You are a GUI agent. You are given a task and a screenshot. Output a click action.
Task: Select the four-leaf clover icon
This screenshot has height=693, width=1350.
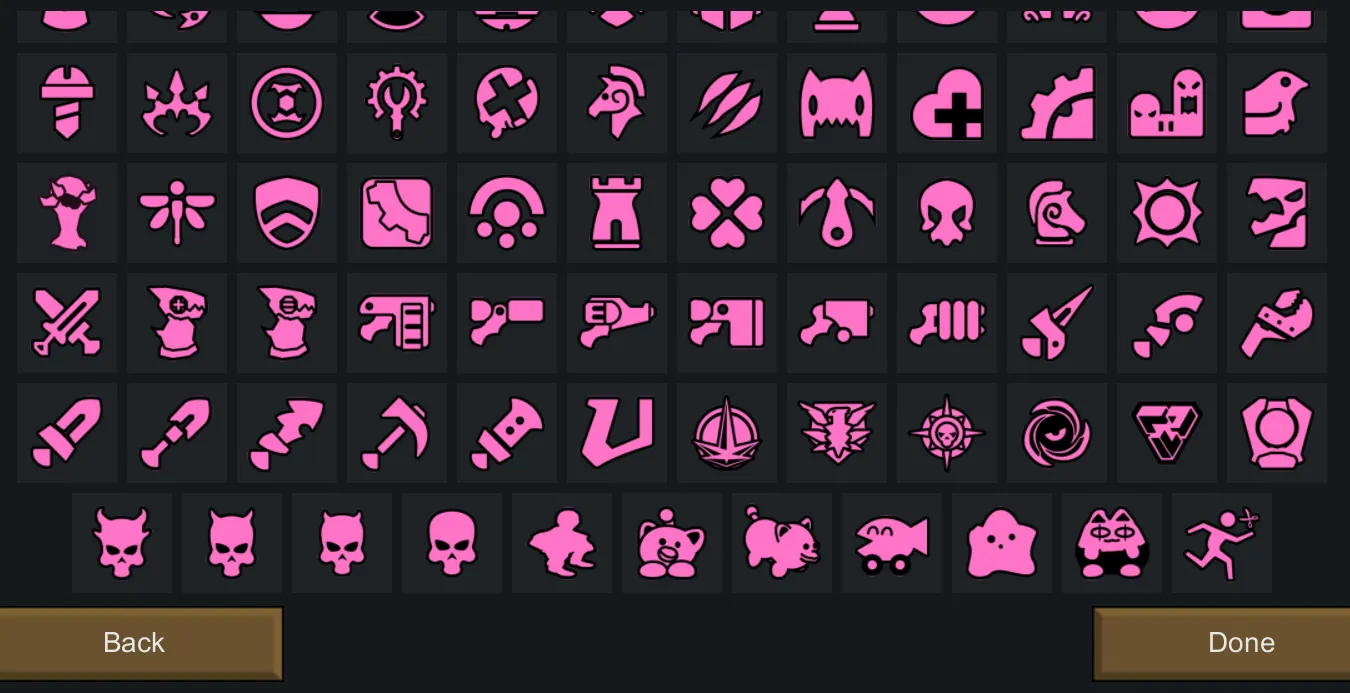coord(727,213)
